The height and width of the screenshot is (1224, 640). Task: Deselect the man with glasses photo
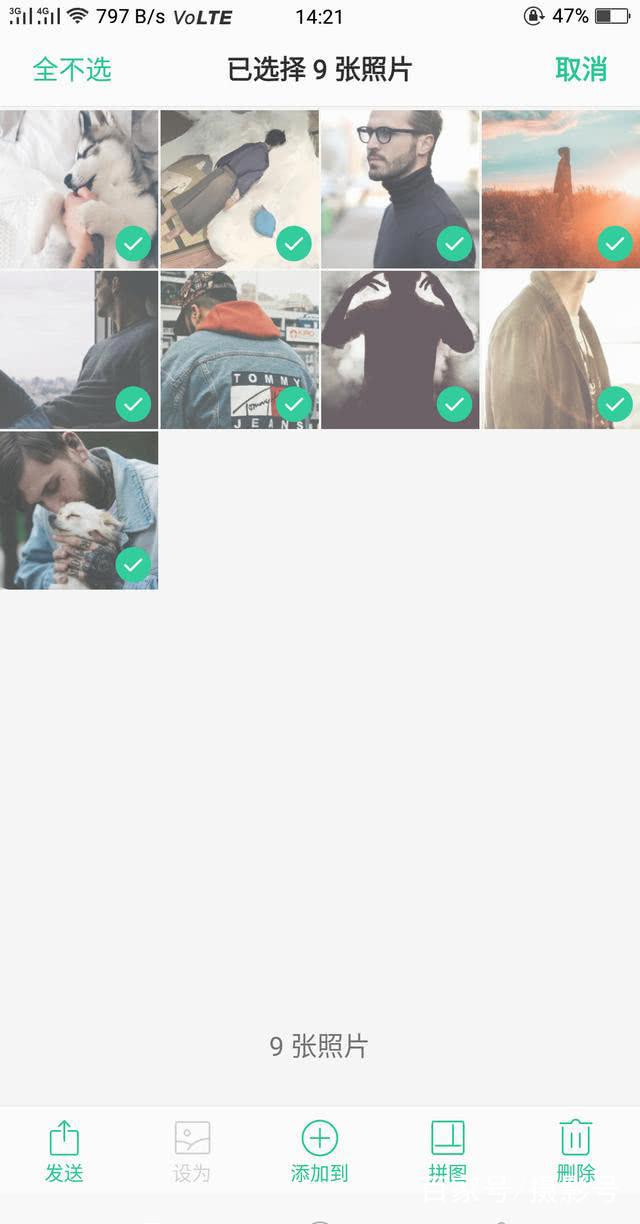tap(400, 189)
